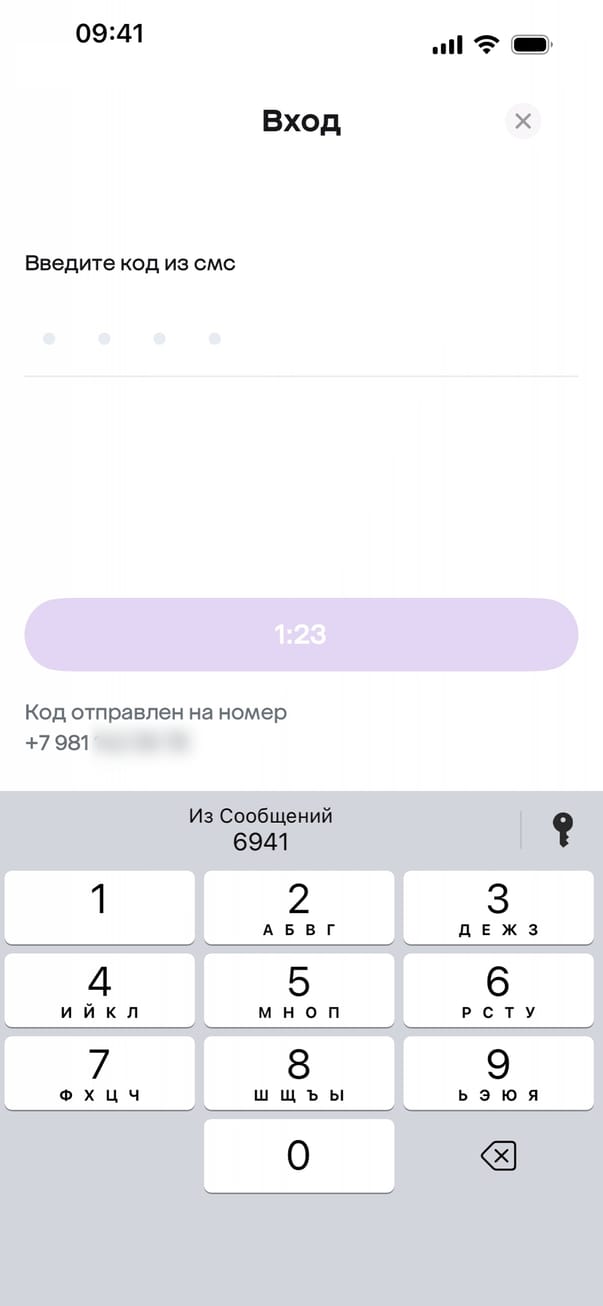Image resolution: width=603 pixels, height=1306 pixels.
Task: Enter digit 9 on the keypad
Action: tap(498, 1073)
